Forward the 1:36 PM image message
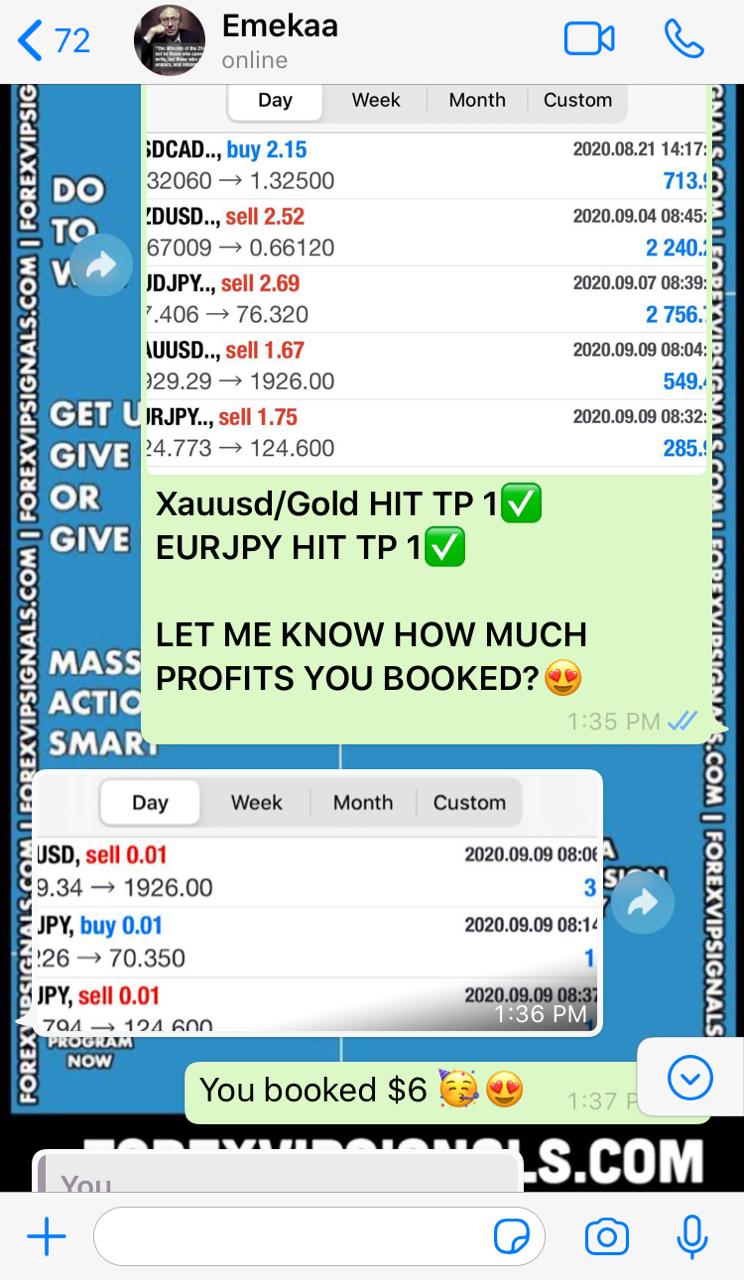The width and height of the screenshot is (744, 1280). [x=642, y=904]
